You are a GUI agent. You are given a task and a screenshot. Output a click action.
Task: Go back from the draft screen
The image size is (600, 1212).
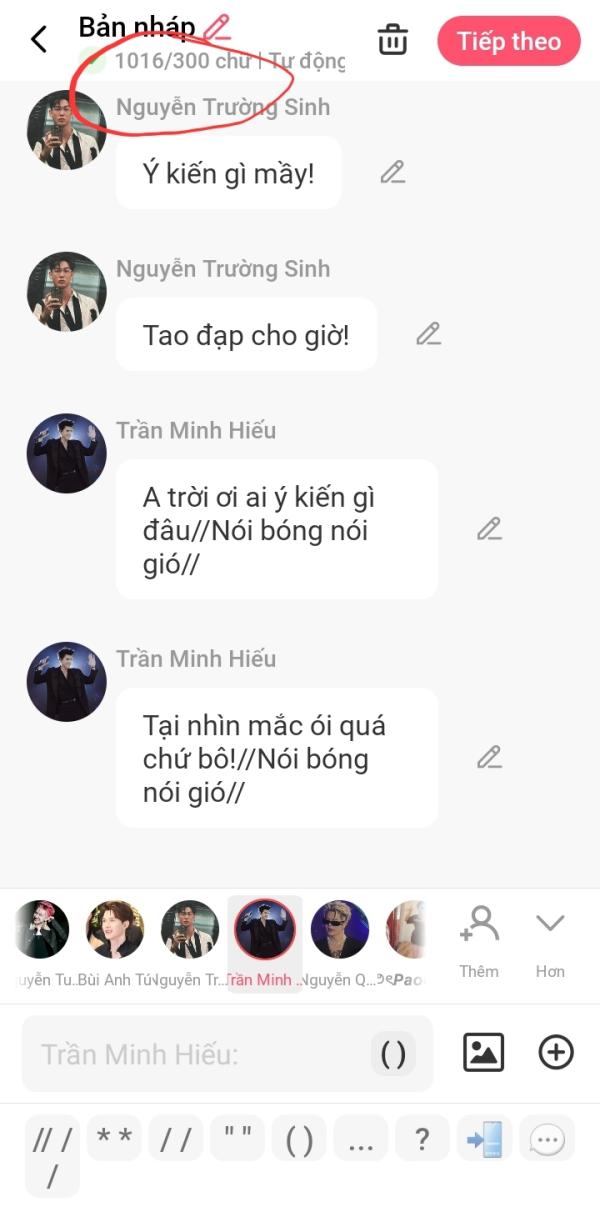39,40
